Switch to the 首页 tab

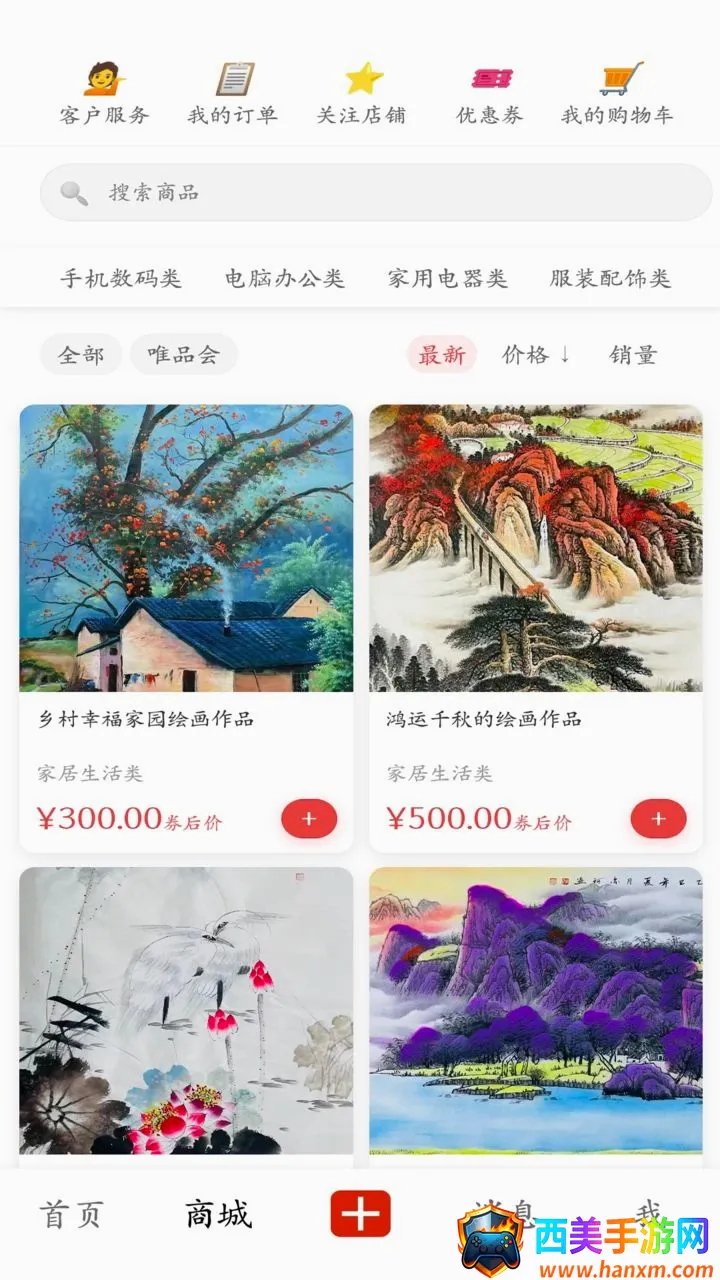tap(72, 1215)
